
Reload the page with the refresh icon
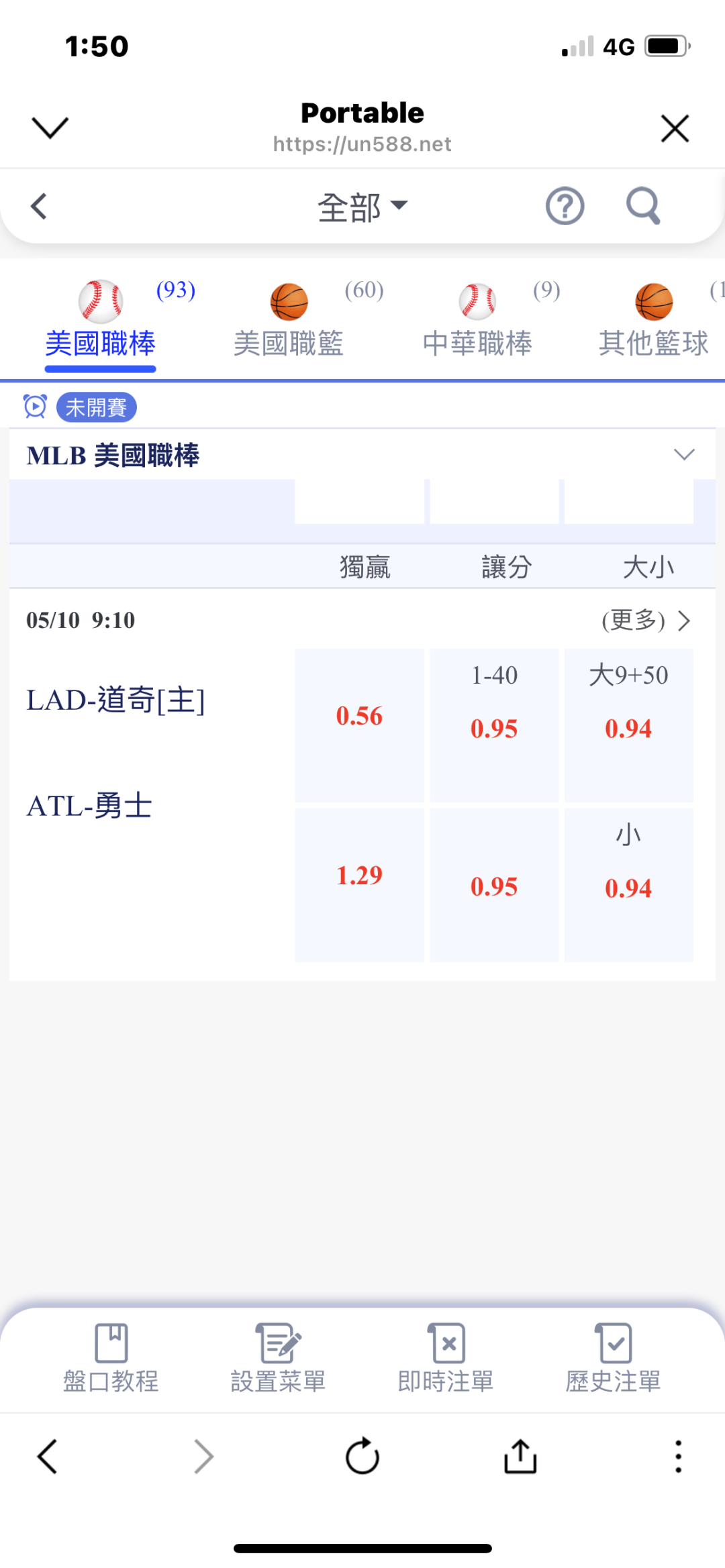point(362,1456)
